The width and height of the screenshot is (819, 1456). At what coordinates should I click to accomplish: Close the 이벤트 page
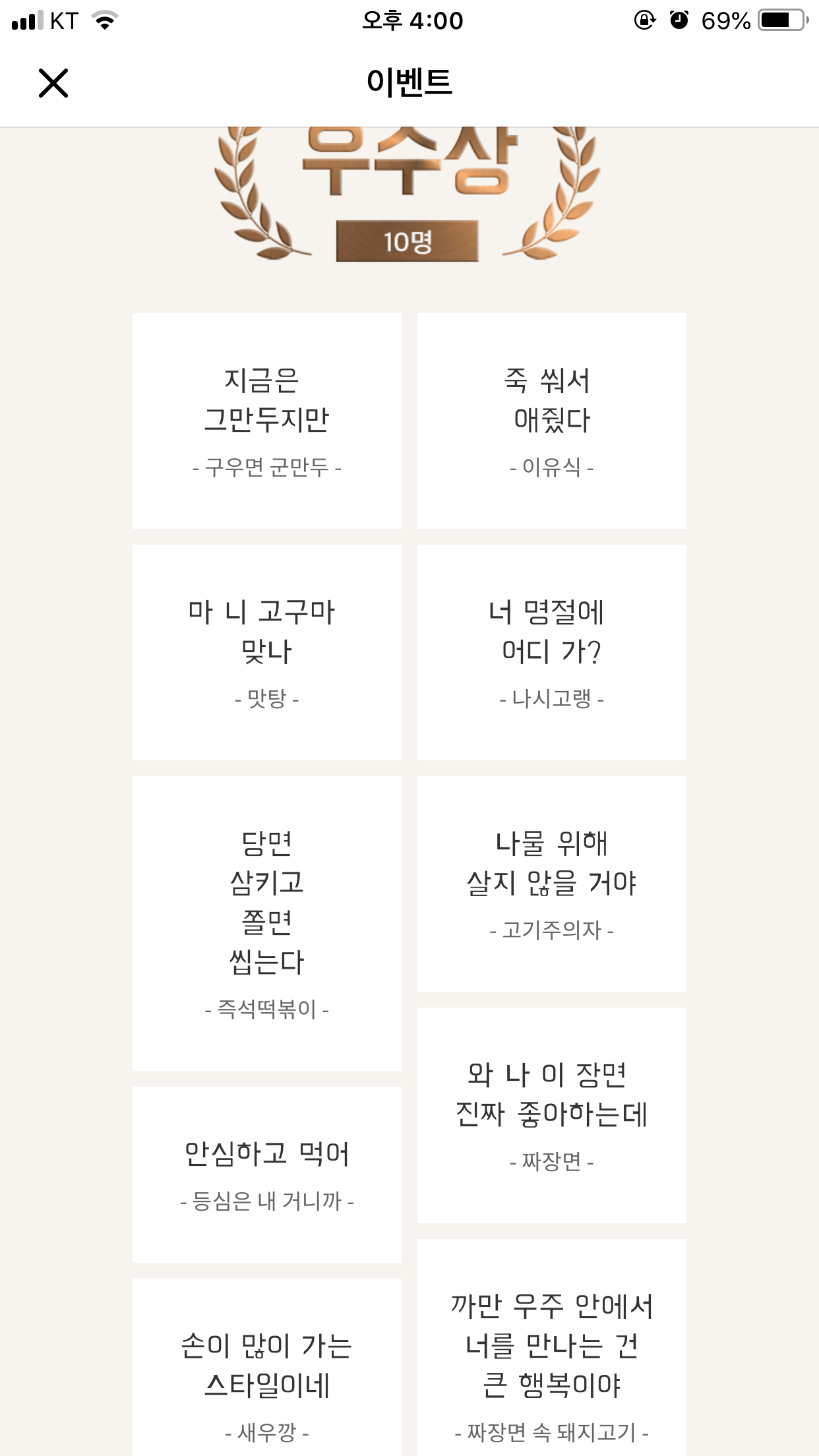click(x=53, y=83)
